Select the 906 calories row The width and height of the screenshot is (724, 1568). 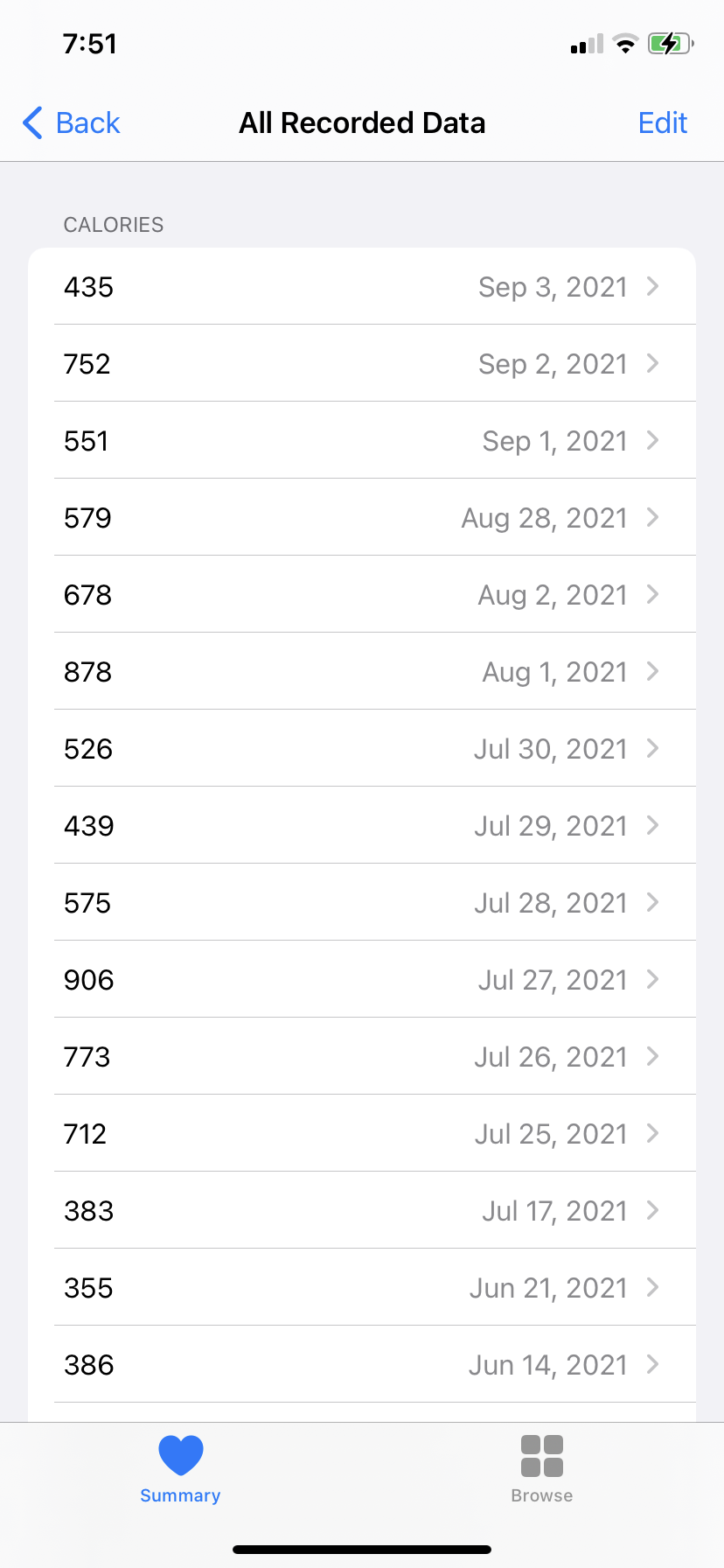point(350,979)
